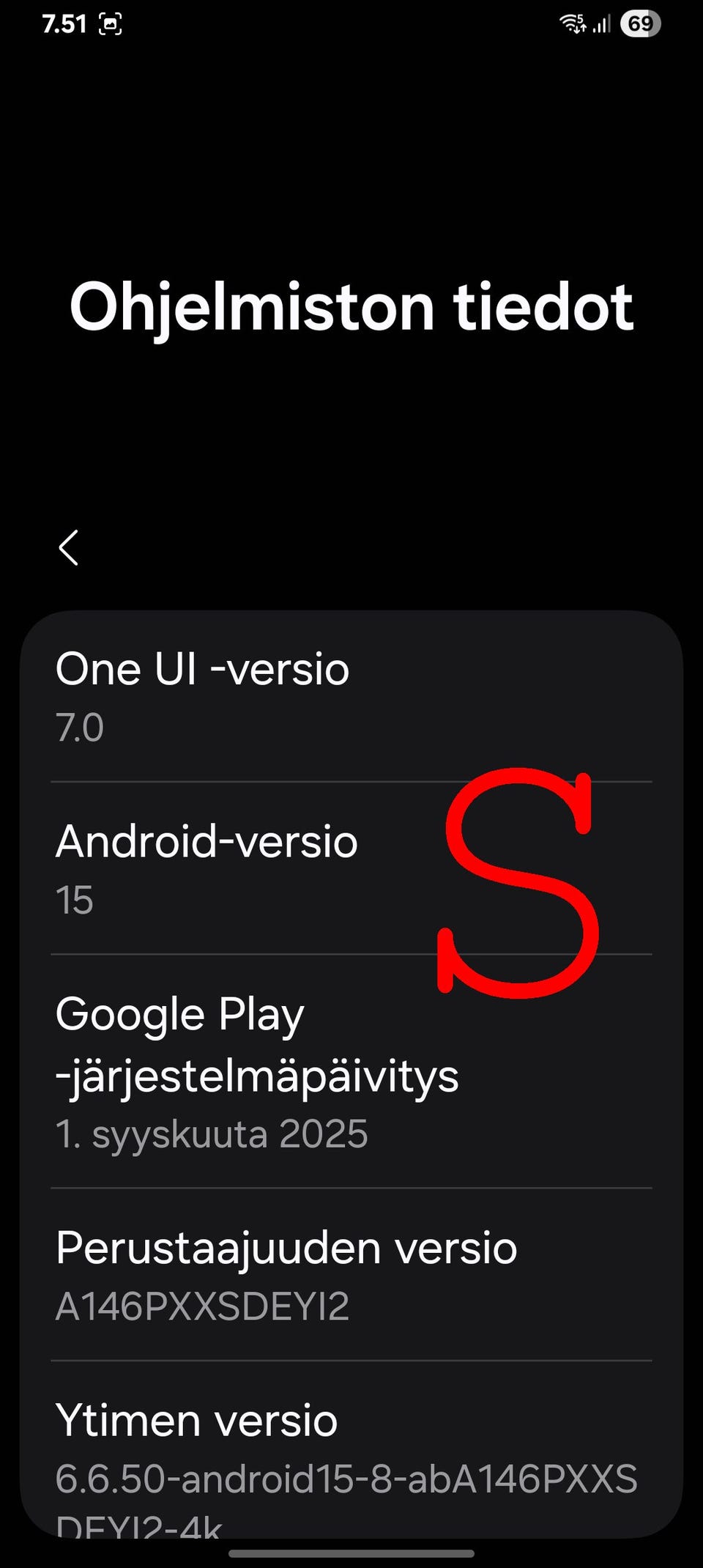This screenshot has width=703, height=1568.
Task: Tap the Ytimen versio row
Action: point(351,1449)
